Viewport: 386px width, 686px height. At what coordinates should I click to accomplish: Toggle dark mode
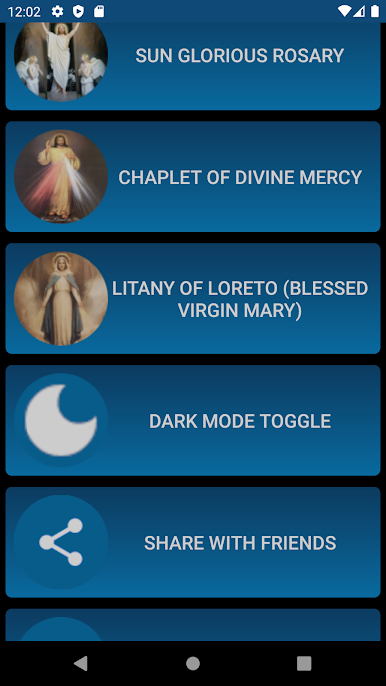[193, 420]
